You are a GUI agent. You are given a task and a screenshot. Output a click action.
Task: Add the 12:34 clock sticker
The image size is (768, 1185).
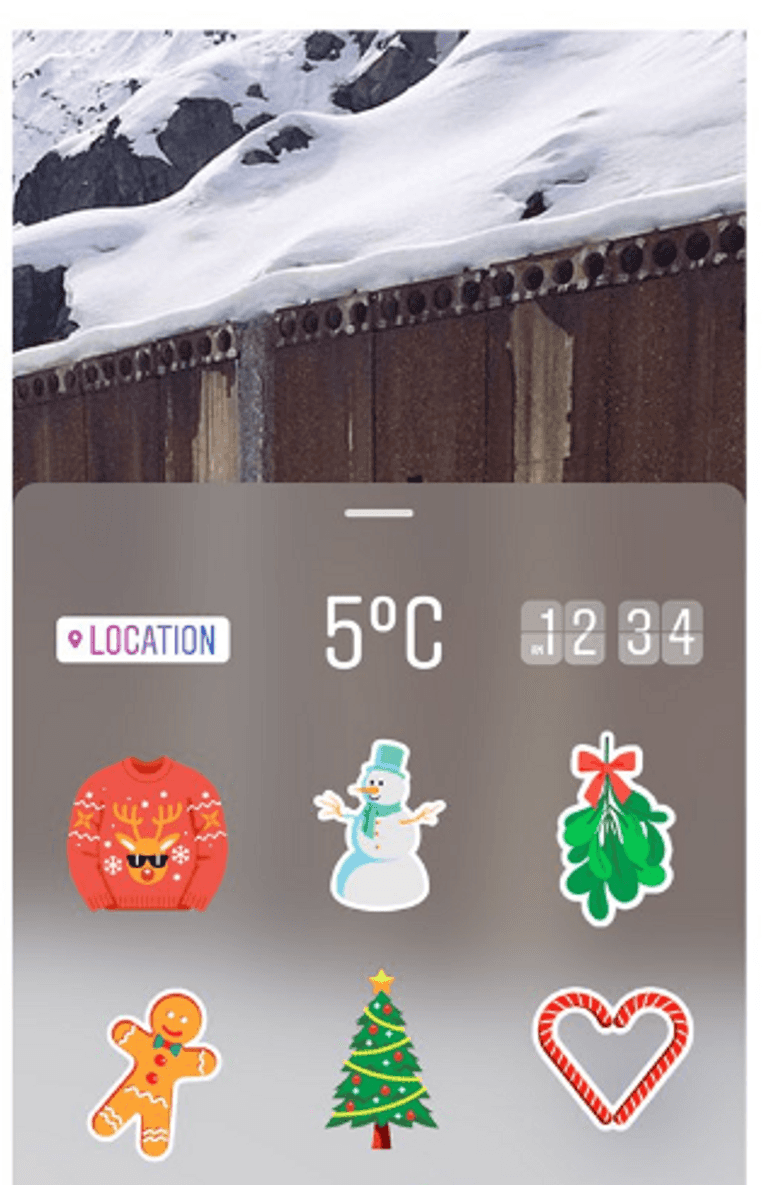[x=611, y=632]
